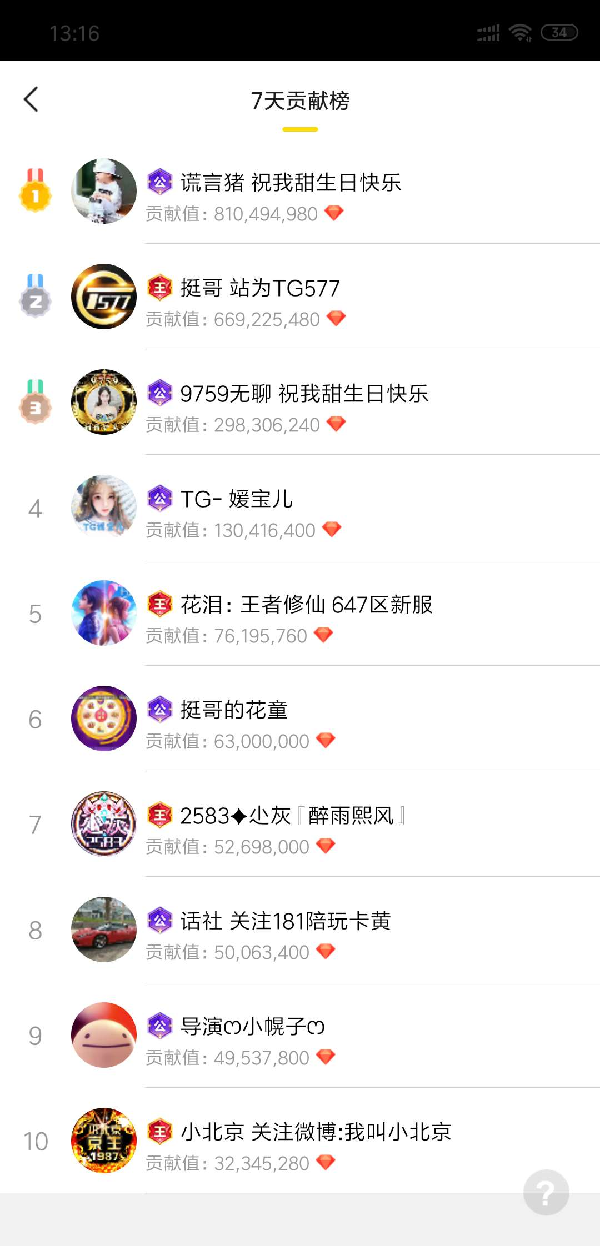Tap the 花泪: 王者修仙 647区新服 entry
The width and height of the screenshot is (600, 1246).
[300, 613]
